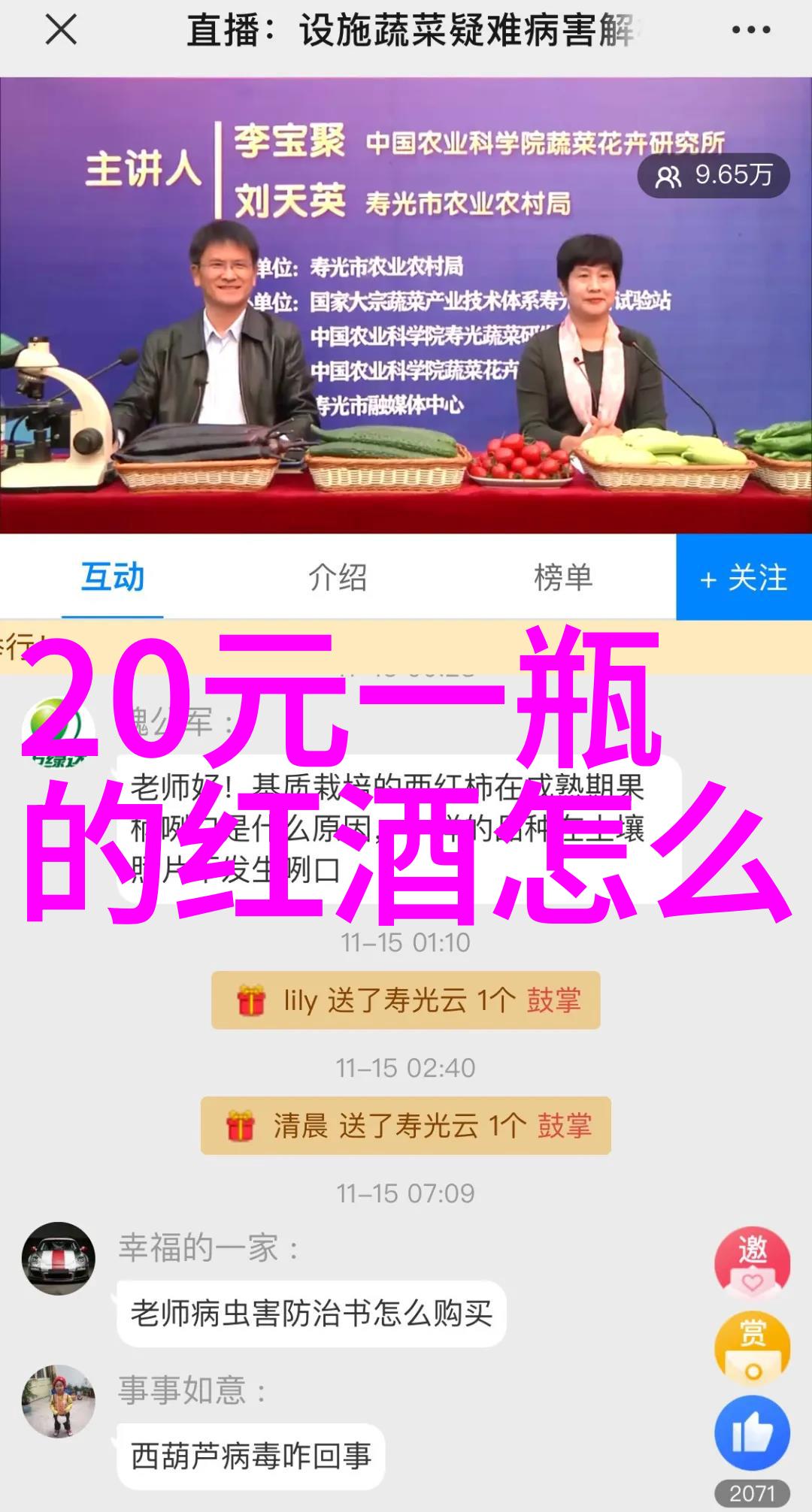Switch to the 互动 tab

(x=113, y=577)
